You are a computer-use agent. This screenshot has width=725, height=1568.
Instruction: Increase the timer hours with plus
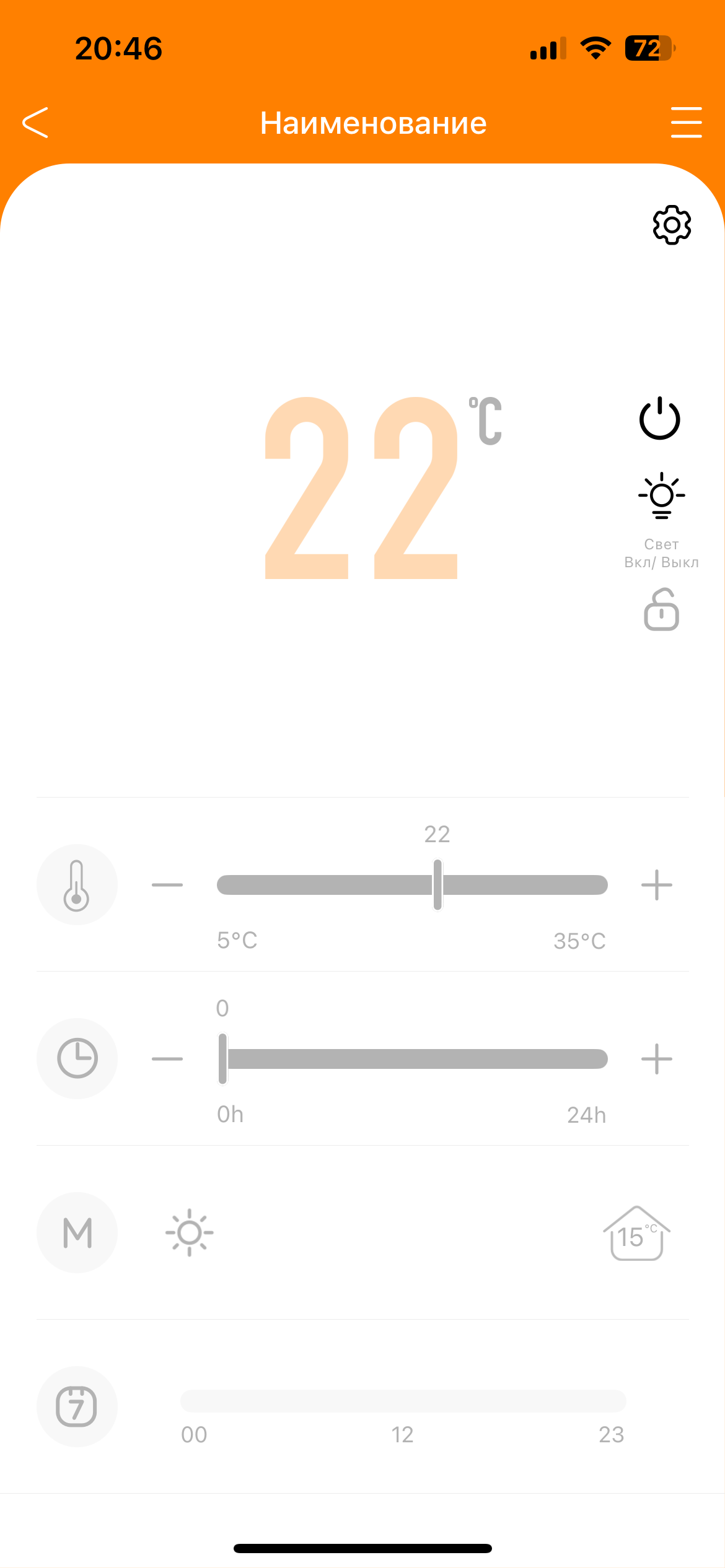pyautogui.click(x=656, y=1059)
